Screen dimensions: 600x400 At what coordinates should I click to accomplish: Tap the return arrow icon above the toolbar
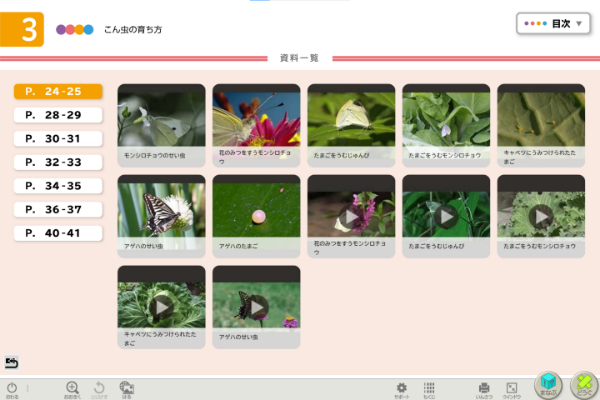pyautogui.click(x=11, y=362)
